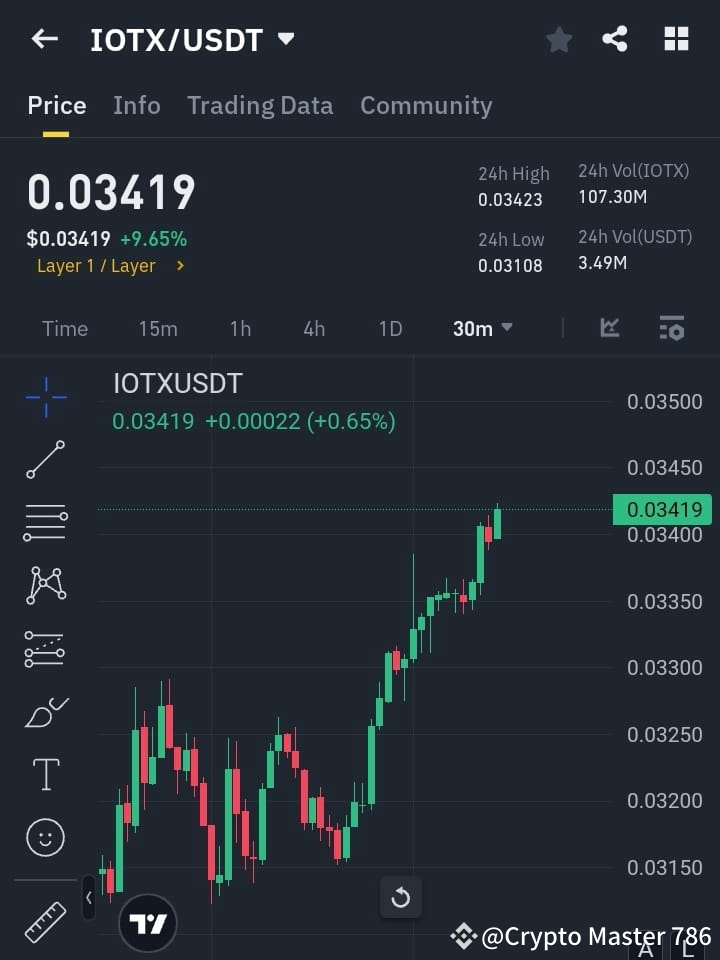Refresh the chart view
Image resolution: width=720 pixels, height=960 pixels.
pos(401,898)
